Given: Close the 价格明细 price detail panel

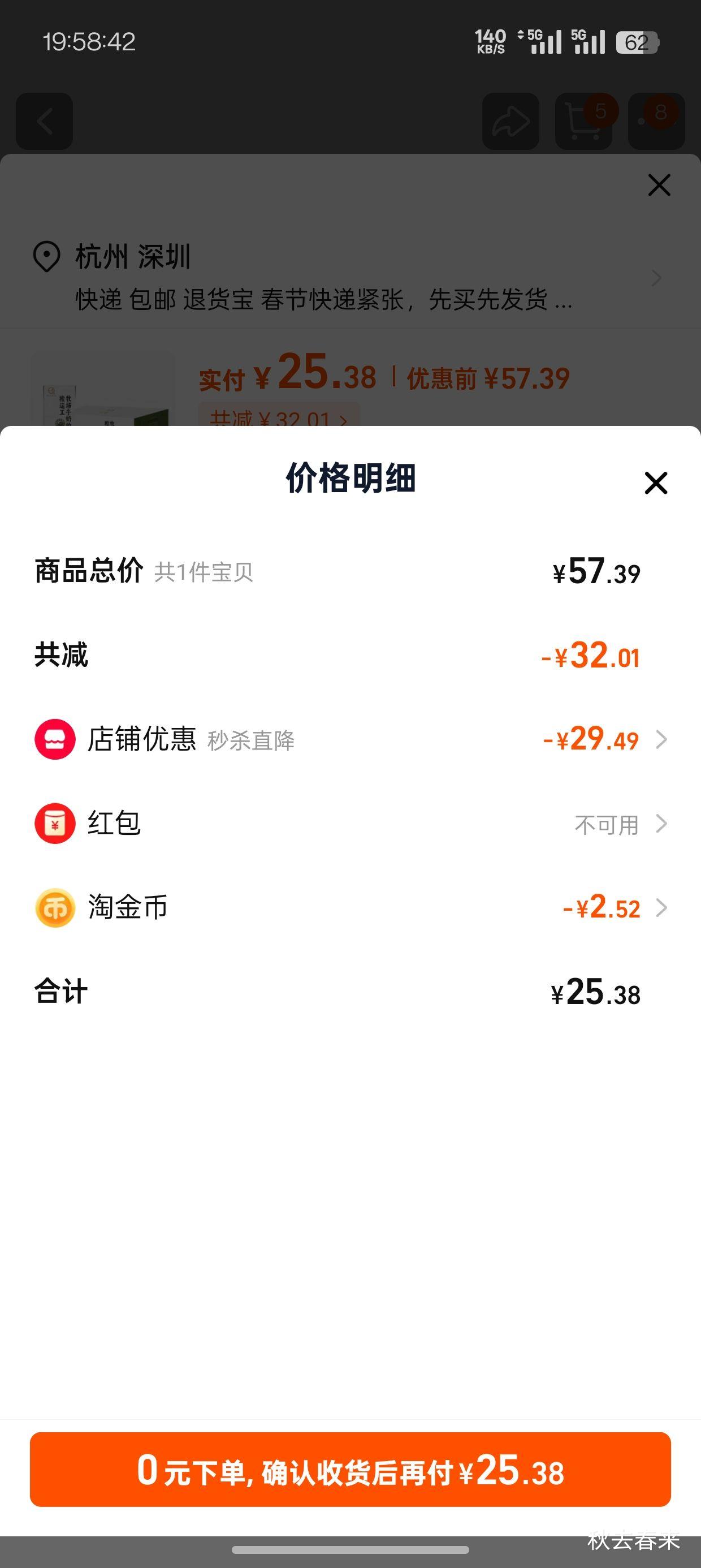Looking at the screenshot, I should (655, 484).
